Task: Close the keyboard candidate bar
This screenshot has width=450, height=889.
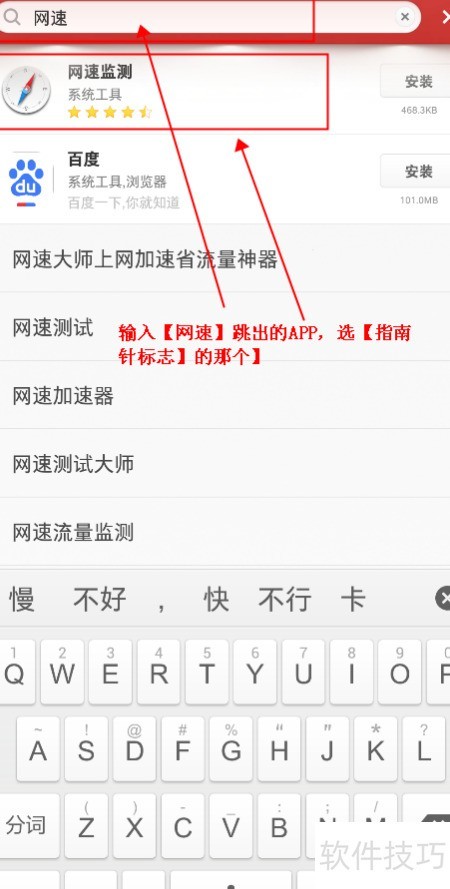Action: tap(443, 599)
